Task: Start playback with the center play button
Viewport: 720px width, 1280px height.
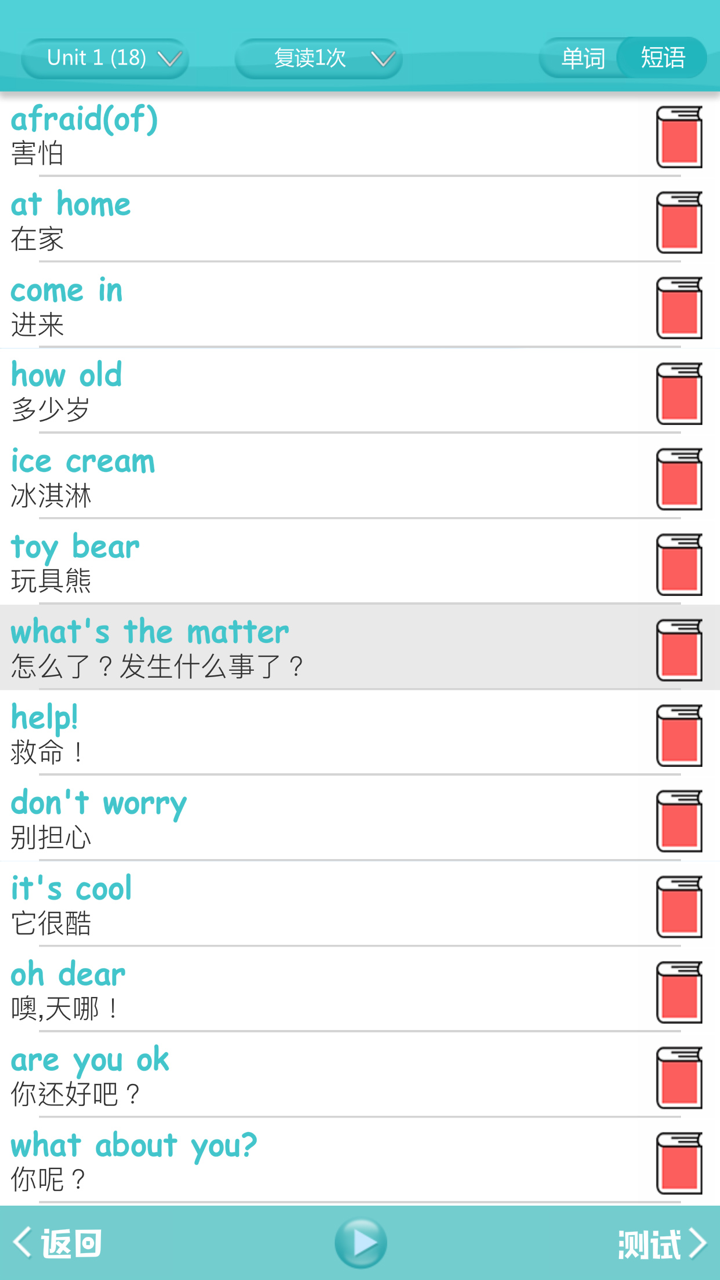Action: (x=360, y=1241)
